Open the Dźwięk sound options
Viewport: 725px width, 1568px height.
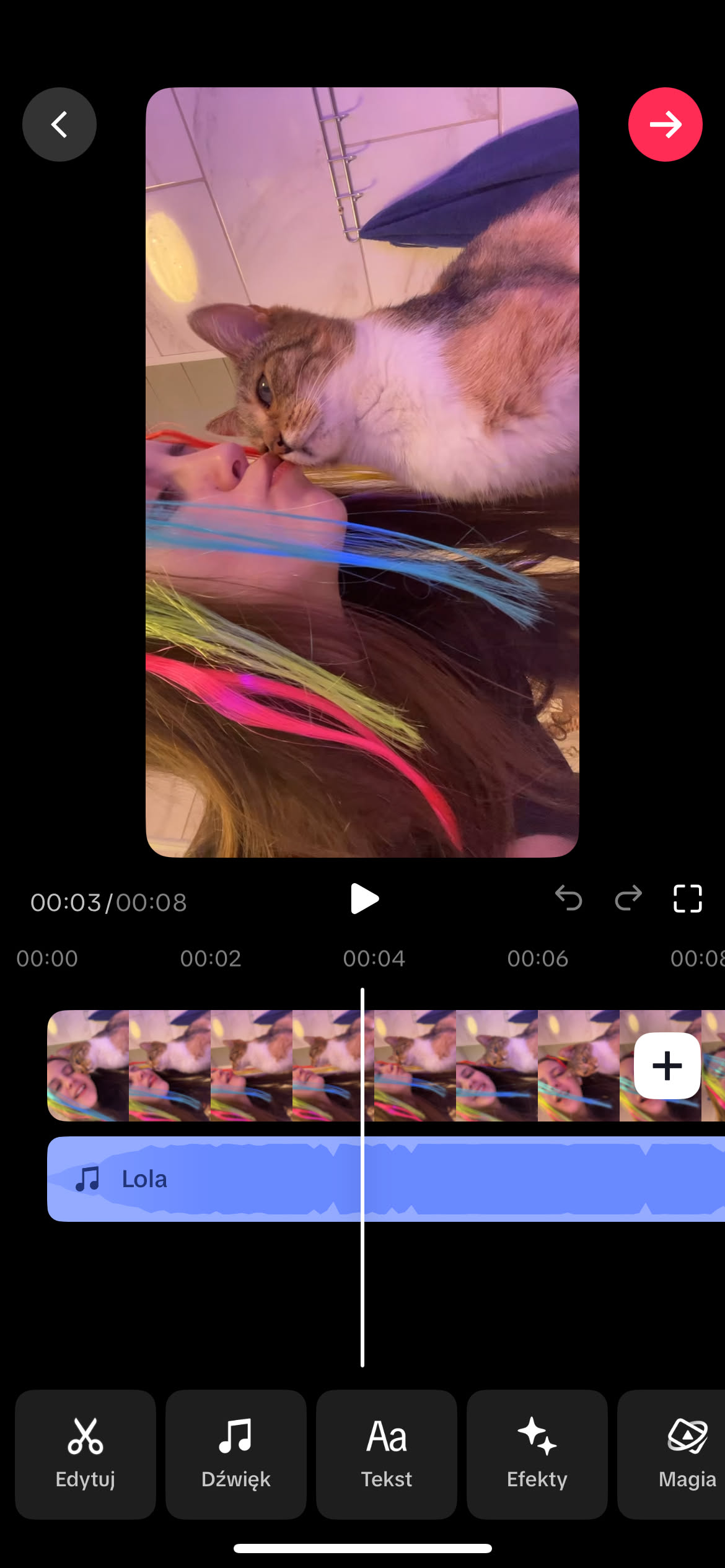[x=236, y=1454]
